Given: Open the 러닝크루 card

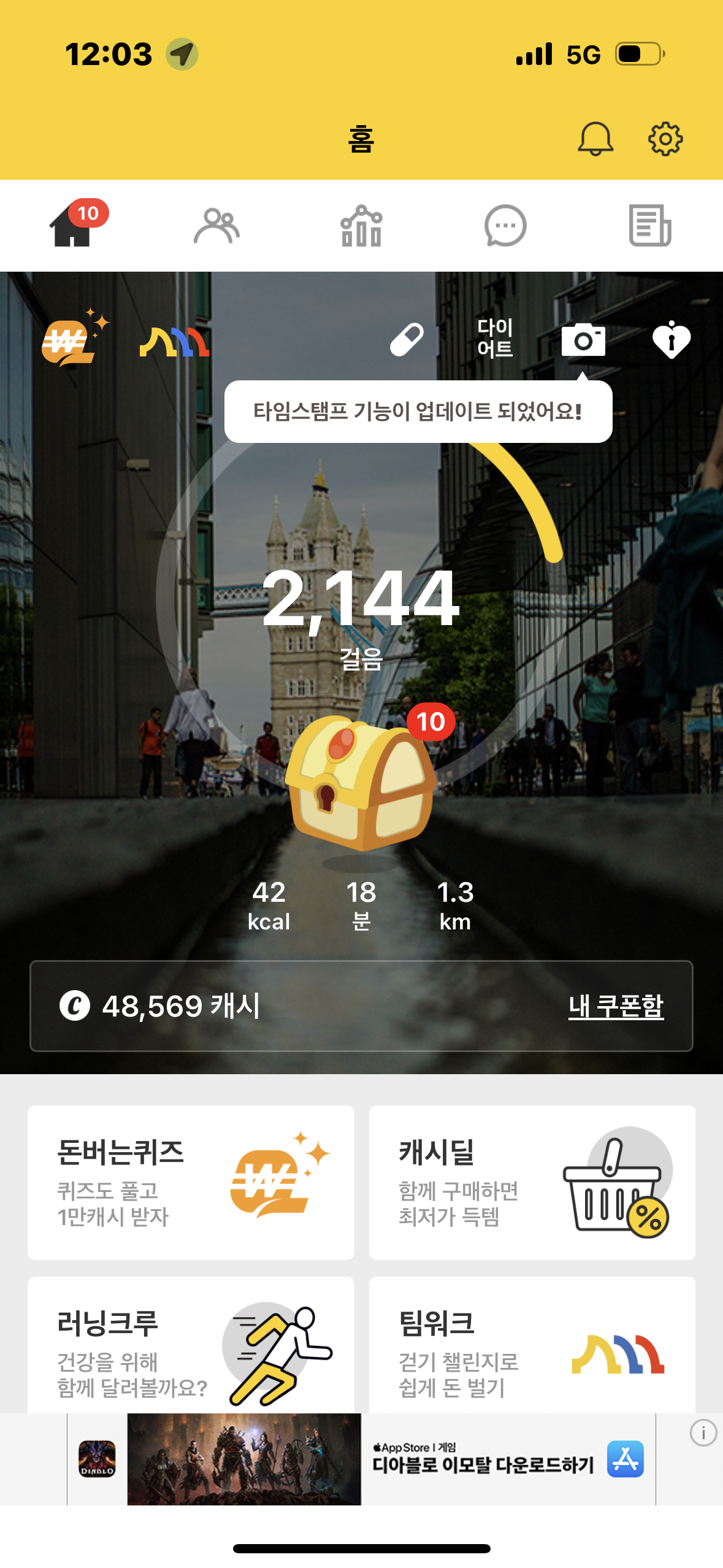Looking at the screenshot, I should tap(191, 1347).
